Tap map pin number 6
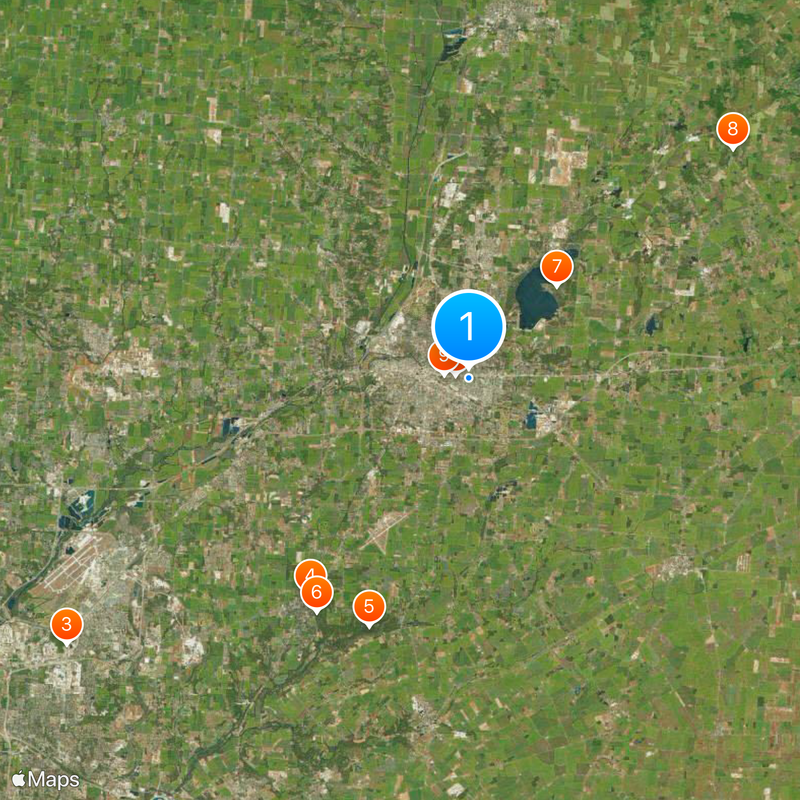The image size is (800, 800). tap(317, 593)
